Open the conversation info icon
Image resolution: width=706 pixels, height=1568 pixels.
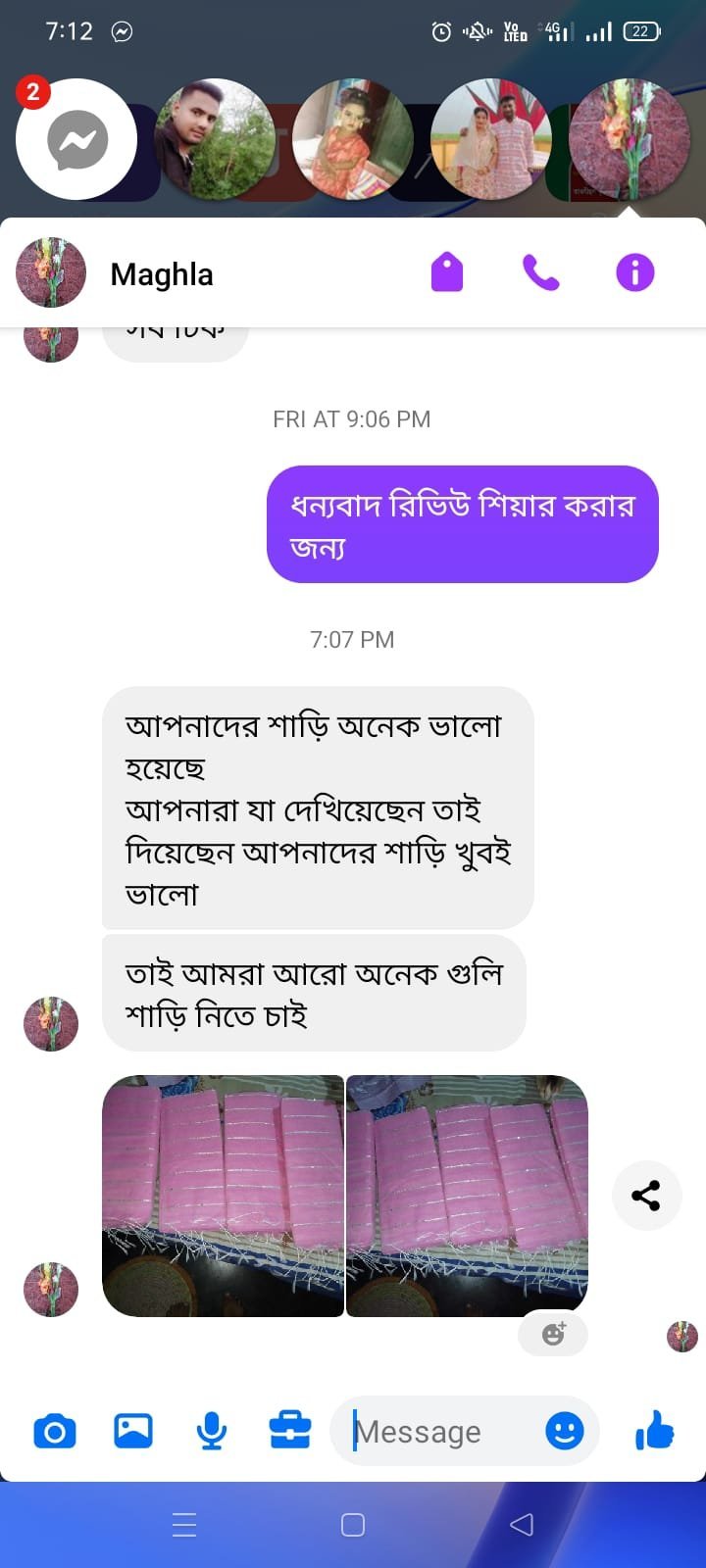pyautogui.click(x=634, y=272)
